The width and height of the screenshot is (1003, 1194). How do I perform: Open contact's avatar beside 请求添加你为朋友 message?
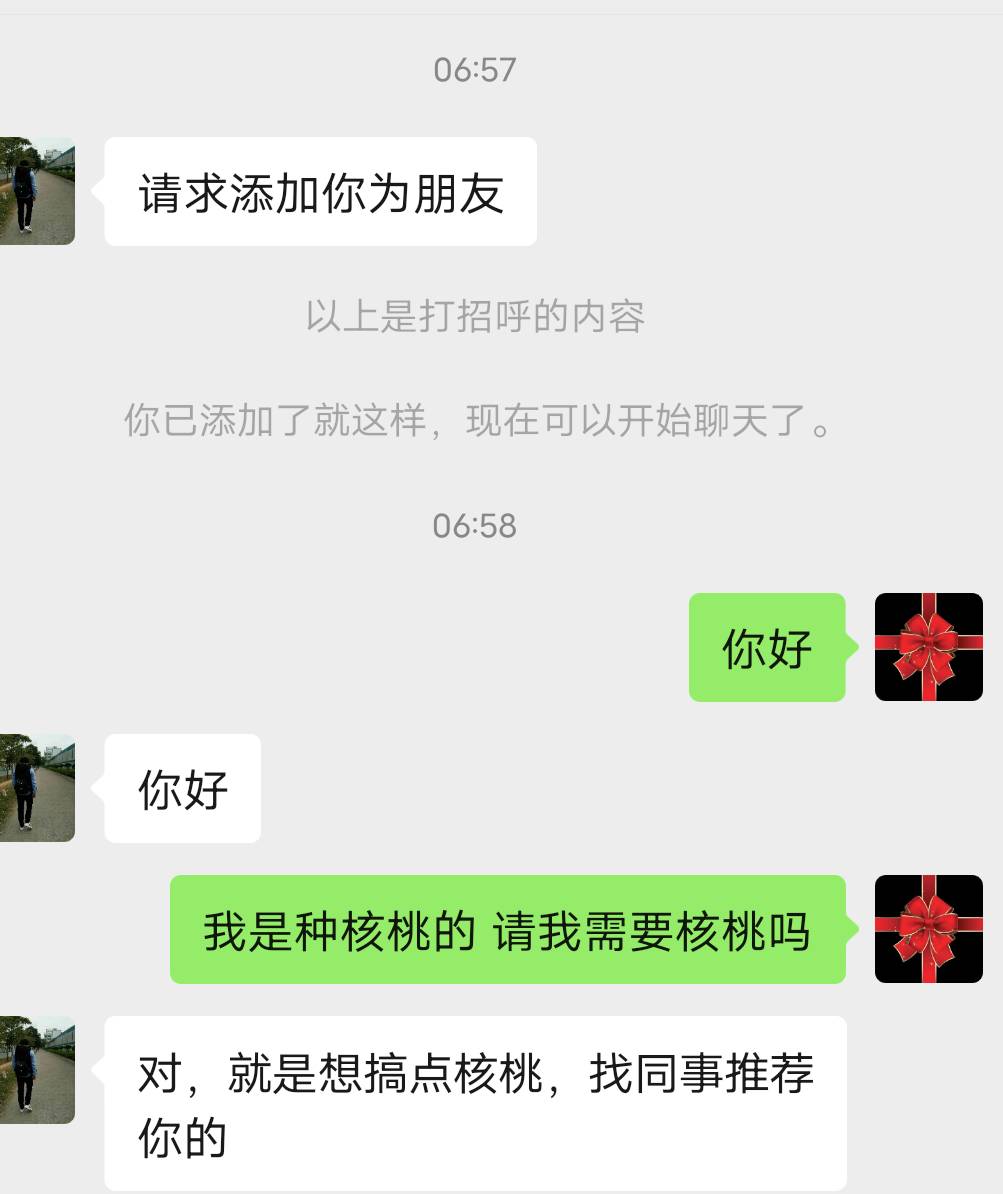pyautogui.click(x=36, y=191)
